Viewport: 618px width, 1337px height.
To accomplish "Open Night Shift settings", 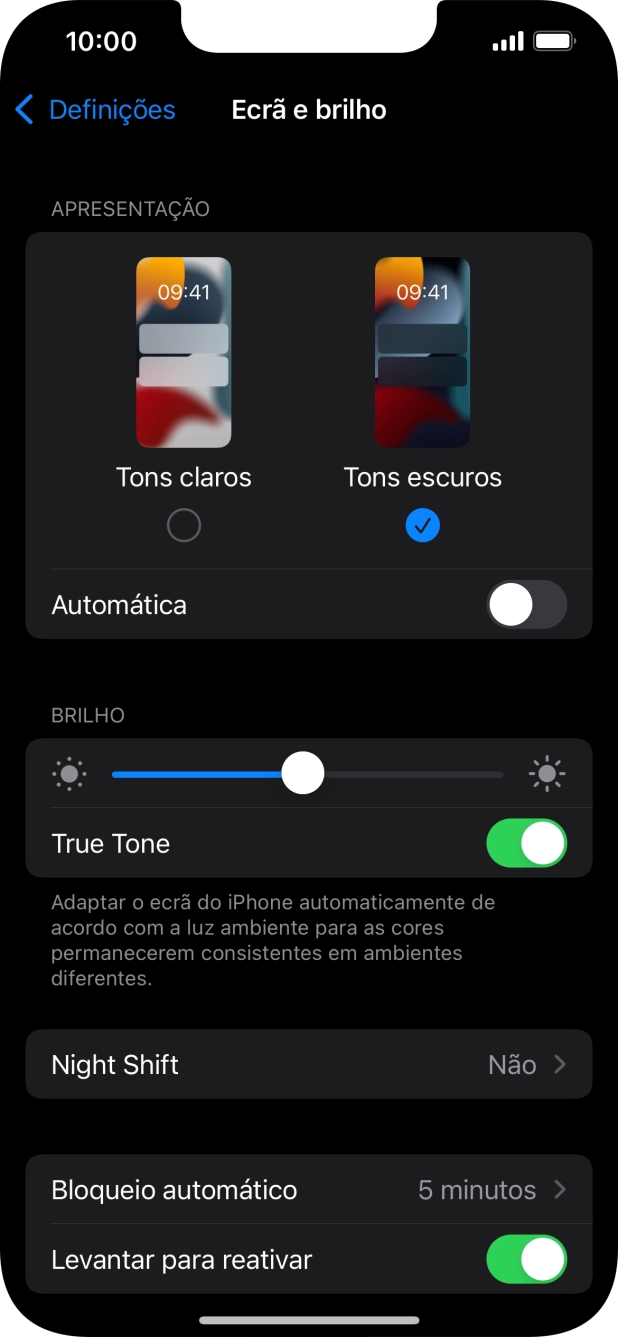I will (x=308, y=1065).
